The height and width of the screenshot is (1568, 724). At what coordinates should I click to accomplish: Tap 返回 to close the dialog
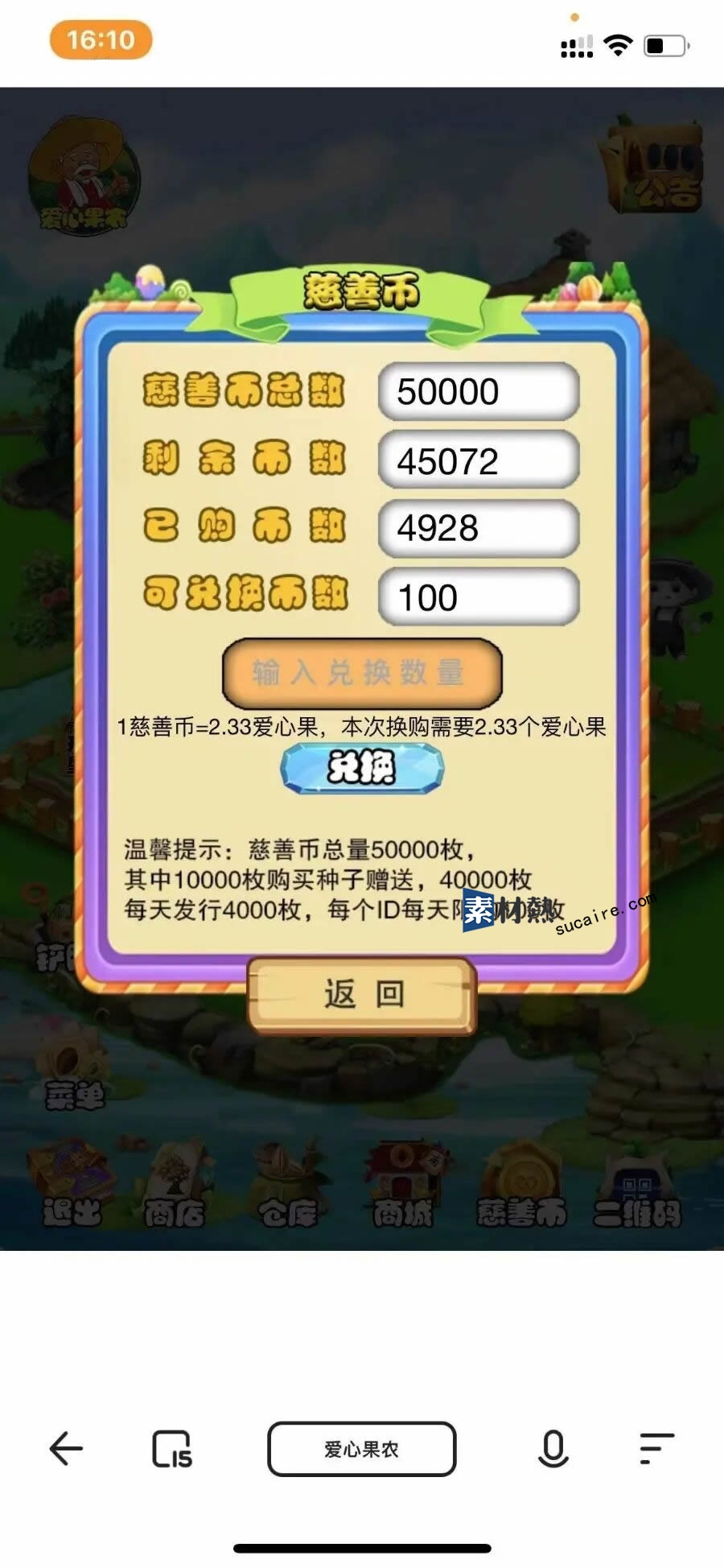[362, 995]
